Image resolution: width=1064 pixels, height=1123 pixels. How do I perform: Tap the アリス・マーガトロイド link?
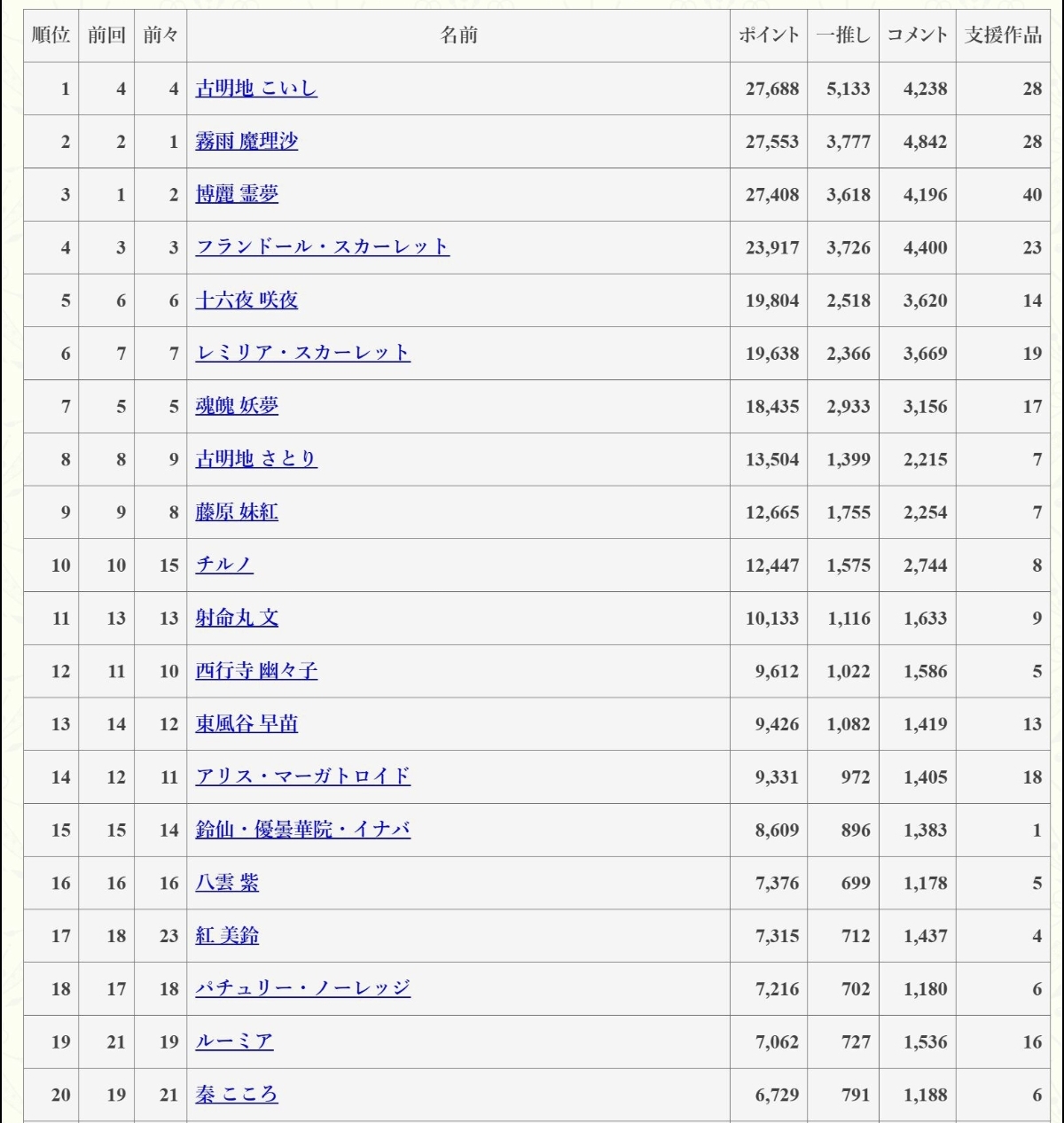[303, 776]
